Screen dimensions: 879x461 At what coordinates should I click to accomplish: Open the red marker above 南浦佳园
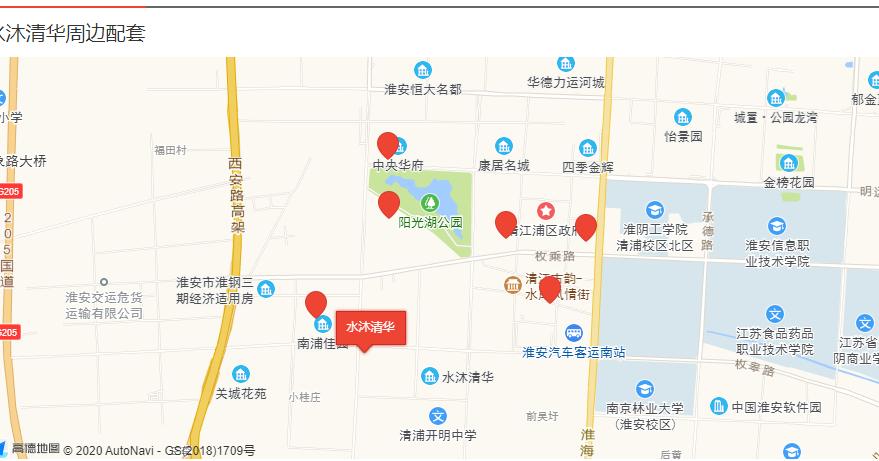click(x=316, y=304)
